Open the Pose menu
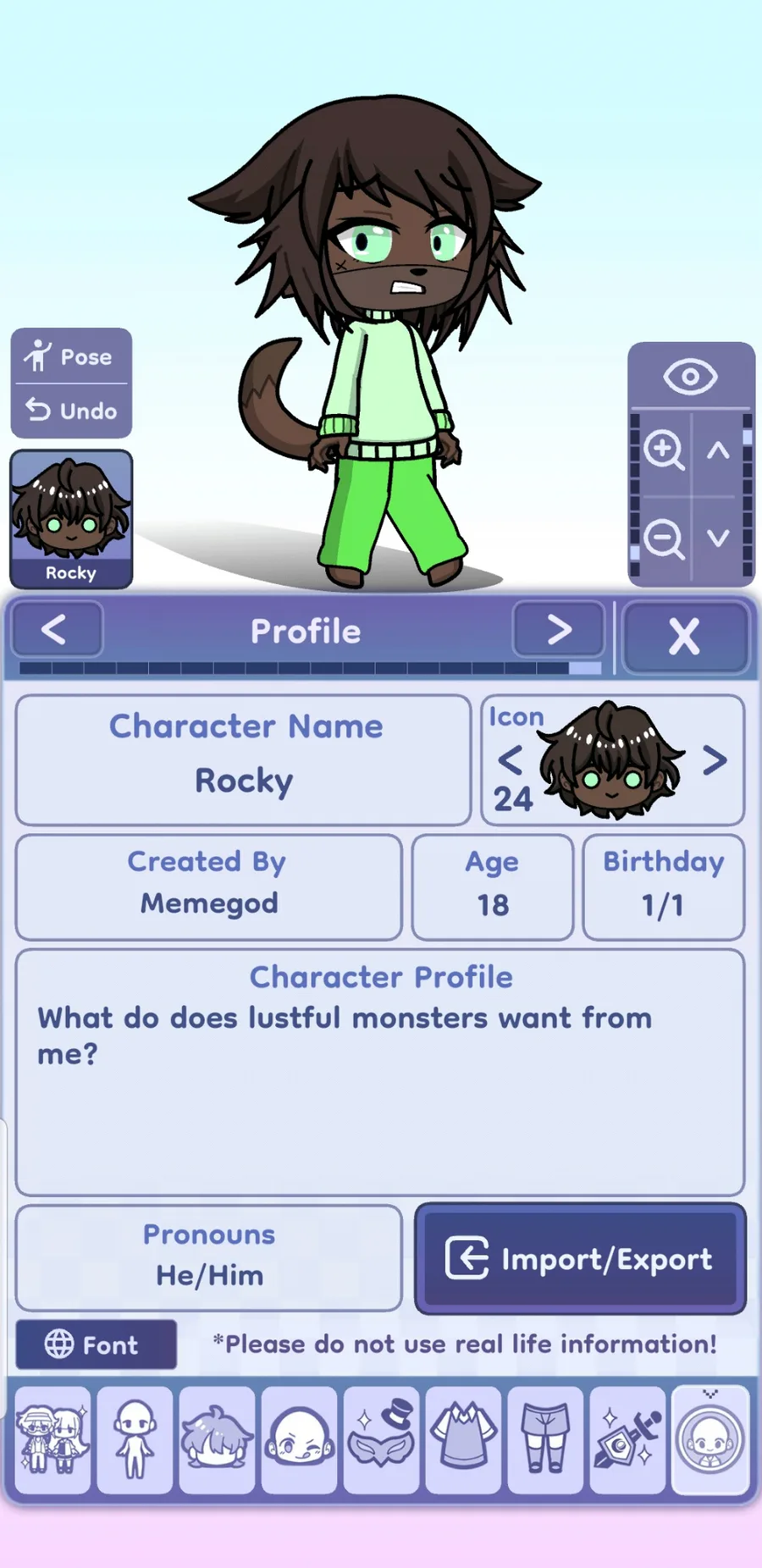762x1568 pixels. point(71,356)
